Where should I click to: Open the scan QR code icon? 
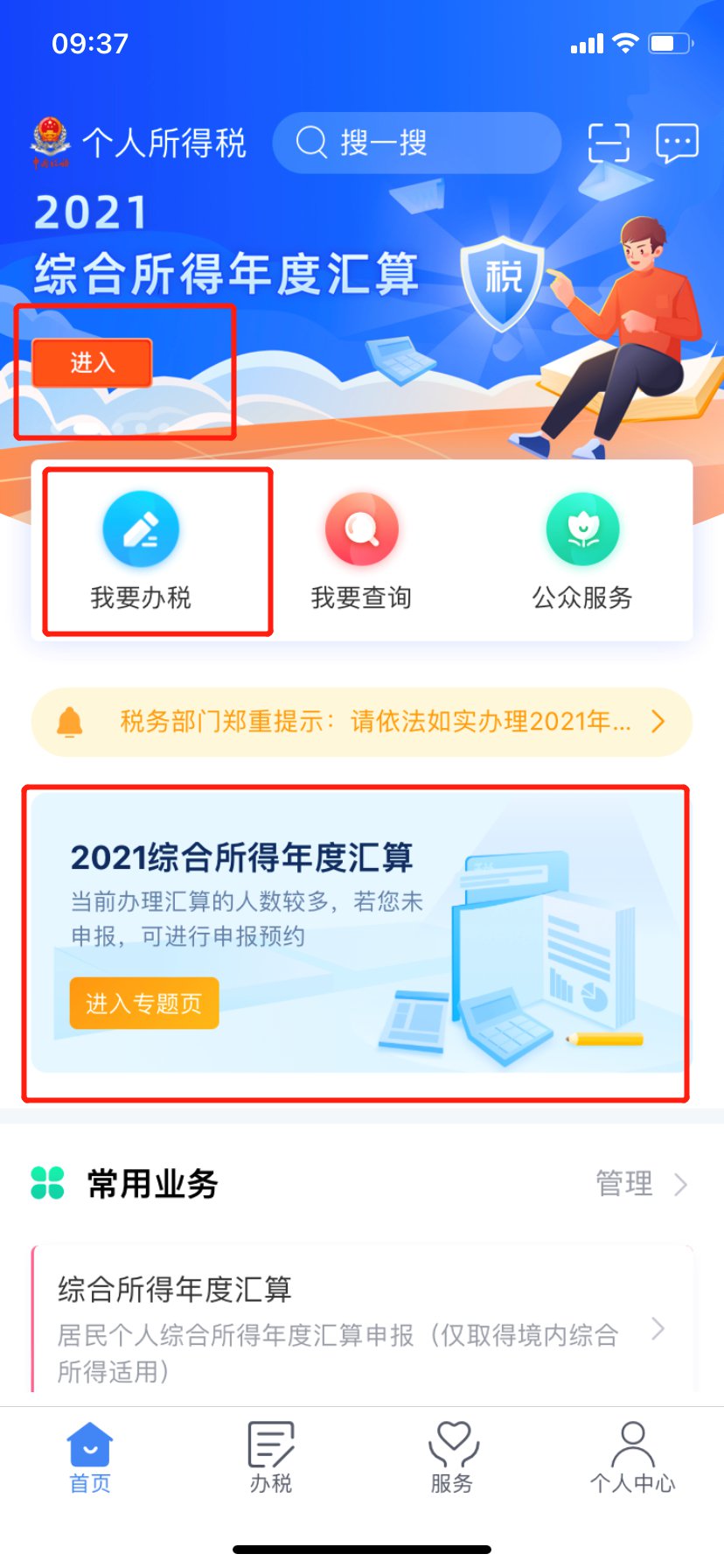click(608, 143)
